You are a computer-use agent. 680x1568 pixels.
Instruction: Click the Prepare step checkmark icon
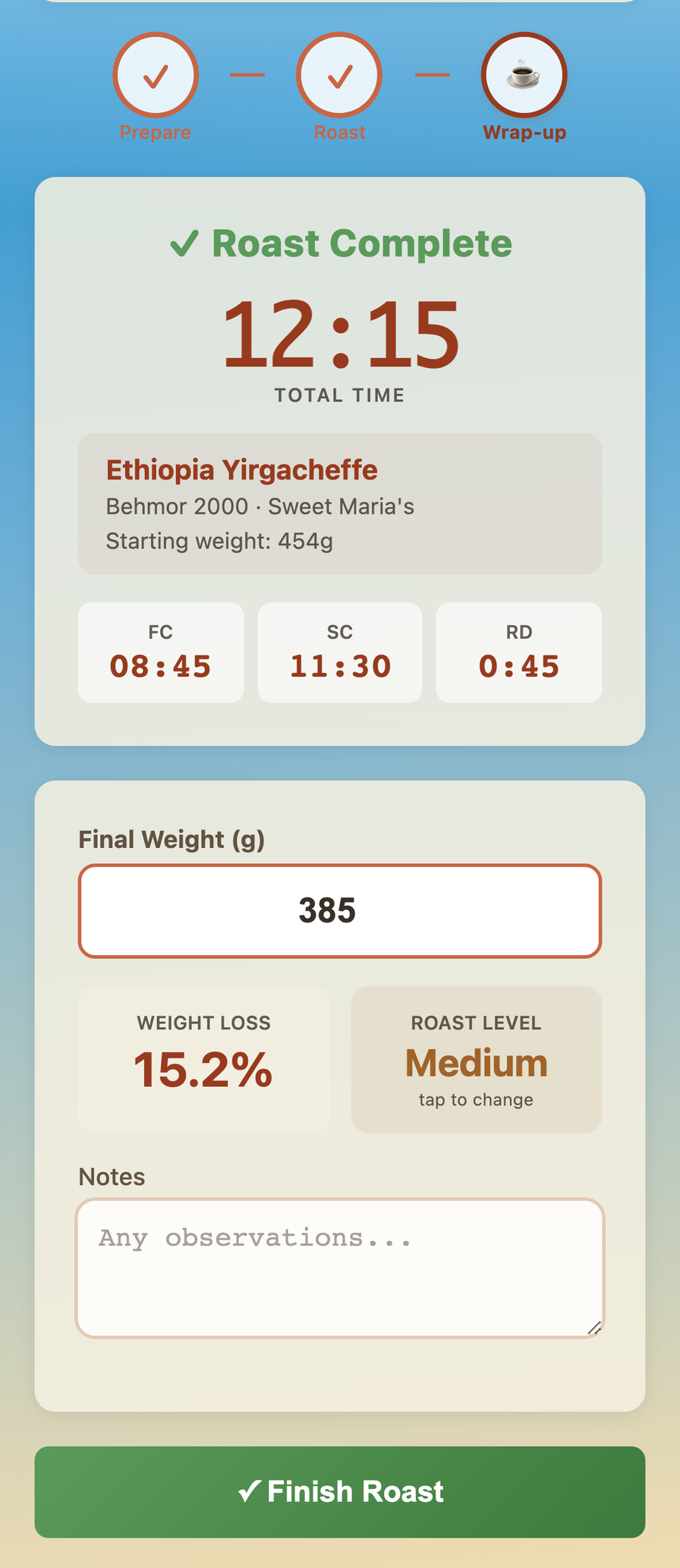point(156,74)
